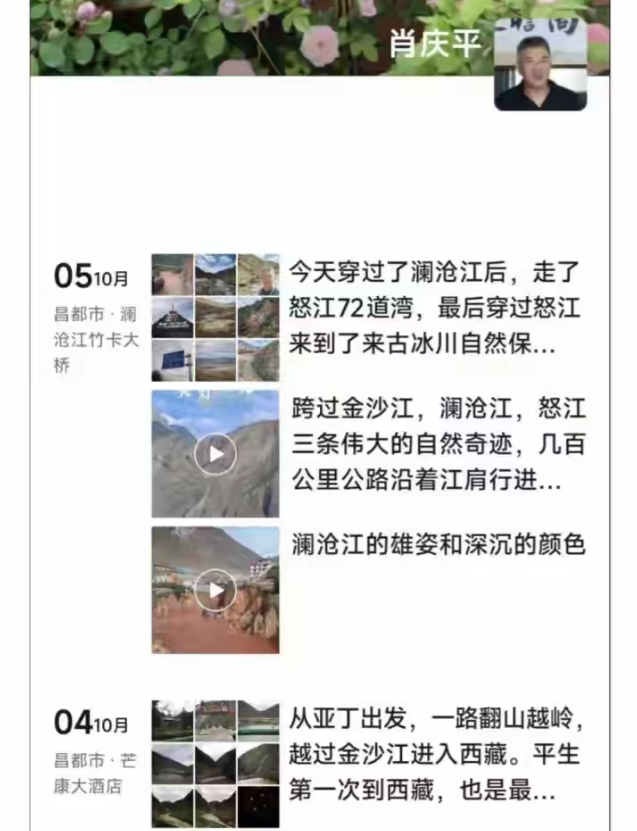The height and width of the screenshot is (831, 637).
Task: Play the video about 跨过金沙江
Action: pos(215,454)
